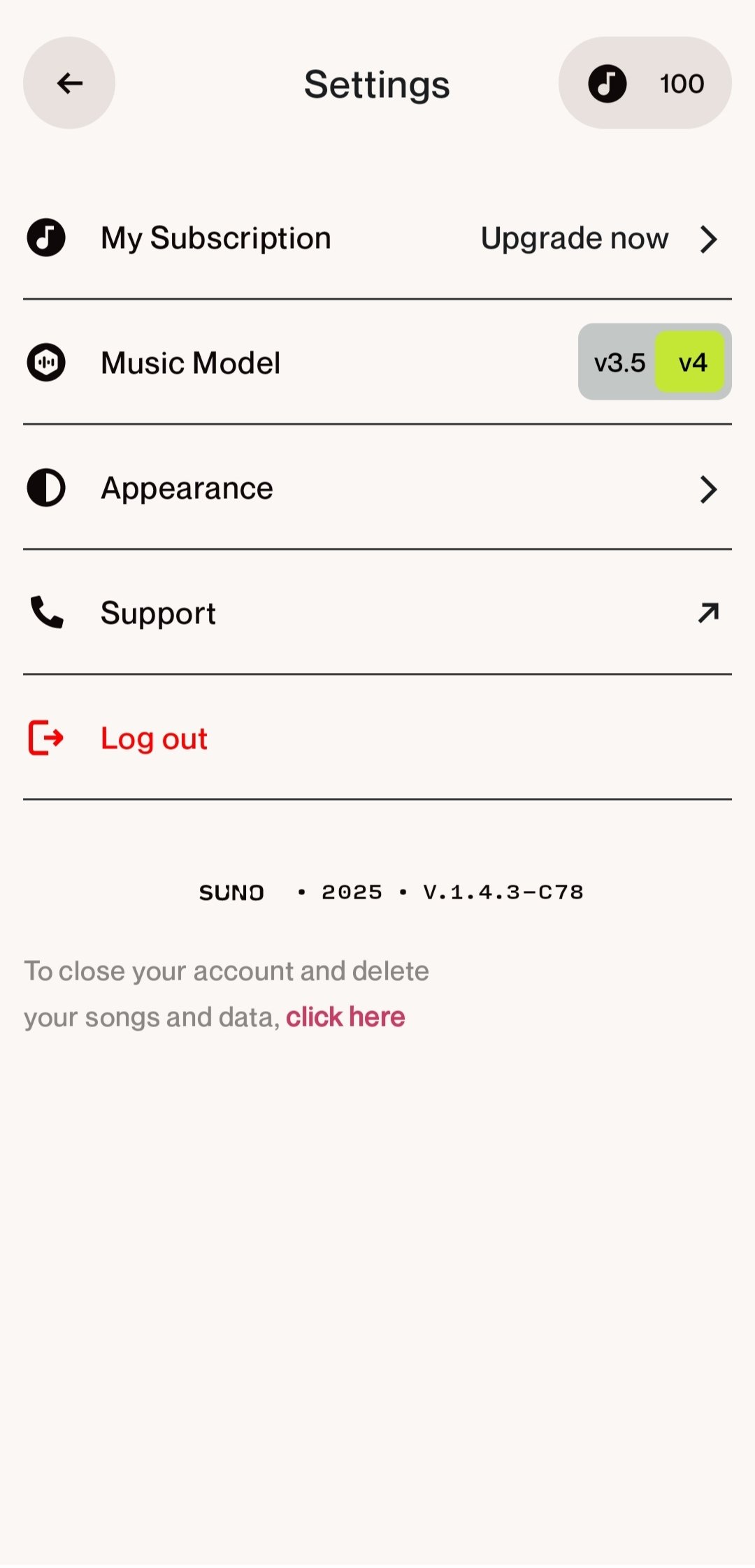Go back from Settings
Viewport: 755px width, 1568px height.
[x=69, y=83]
